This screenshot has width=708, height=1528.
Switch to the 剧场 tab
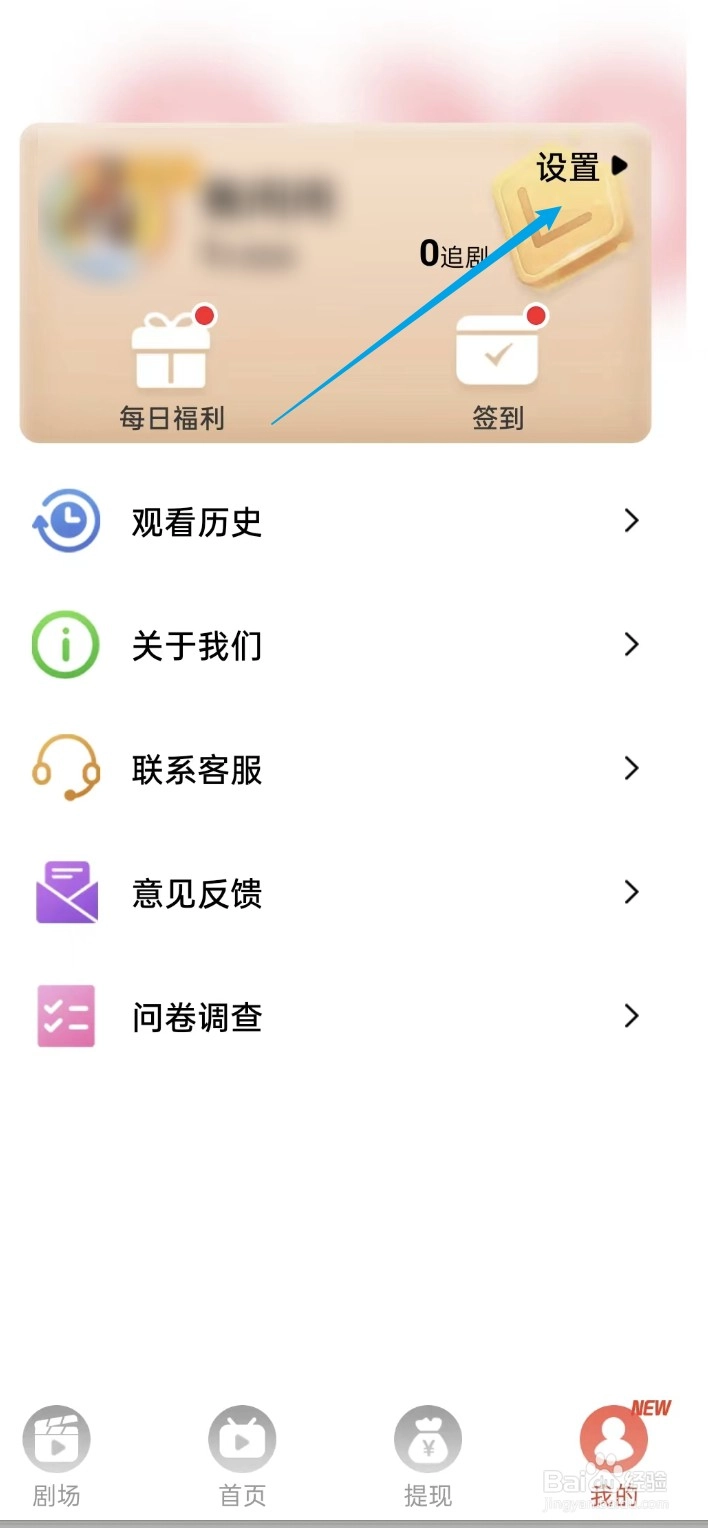click(57, 1456)
